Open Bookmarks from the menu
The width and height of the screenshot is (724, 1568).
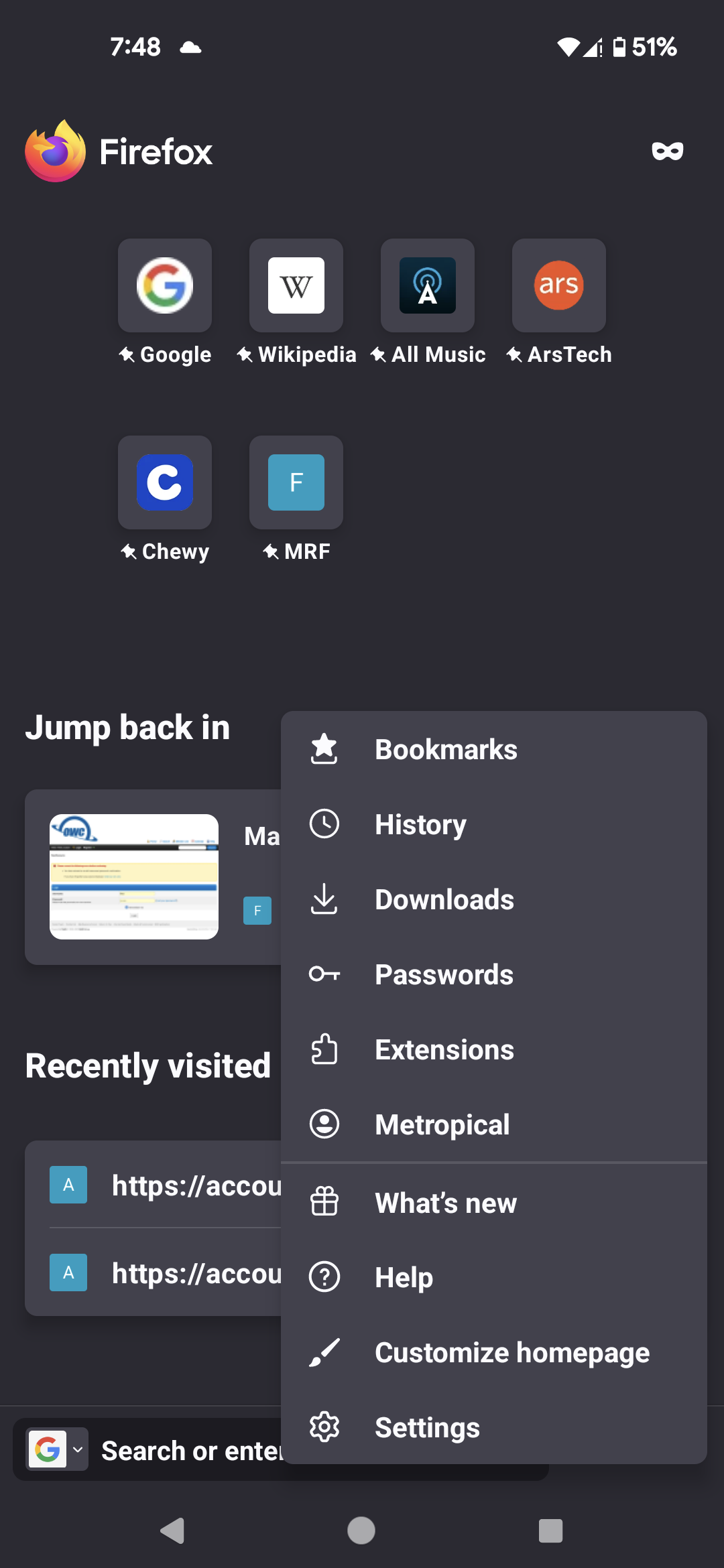(x=494, y=749)
